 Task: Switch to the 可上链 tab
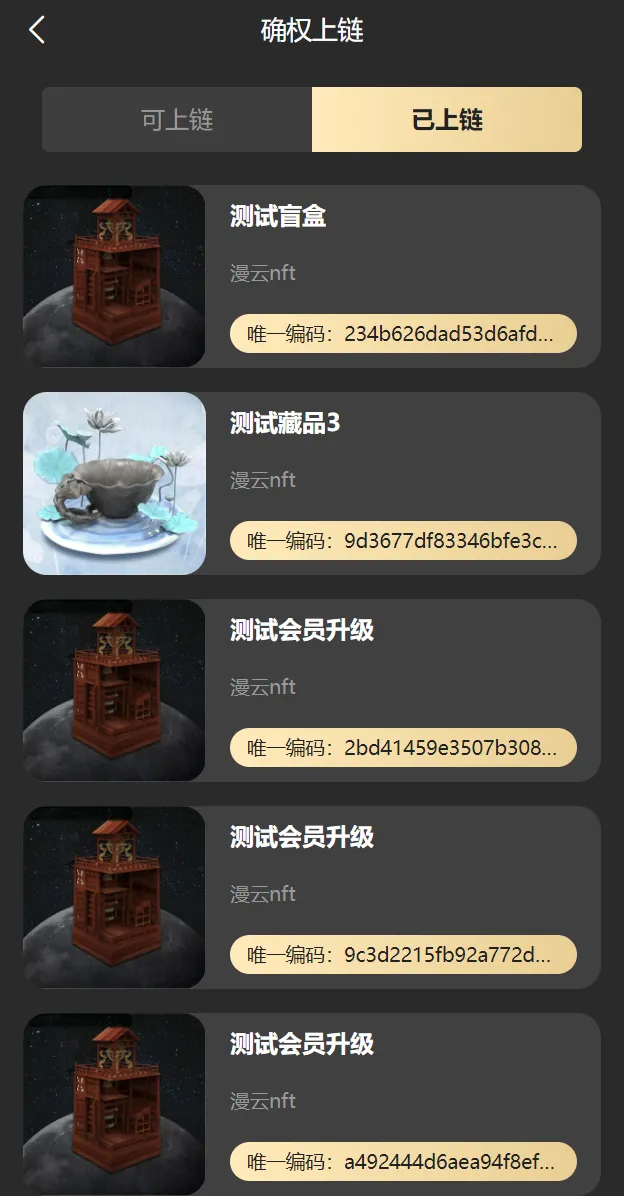[177, 120]
